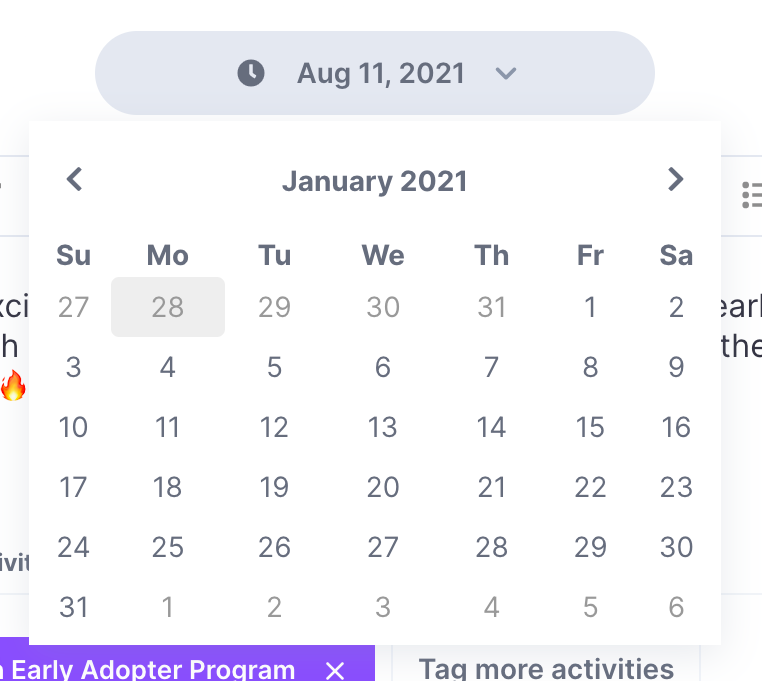
Task: Choose January 31 as the date
Action: (74, 607)
